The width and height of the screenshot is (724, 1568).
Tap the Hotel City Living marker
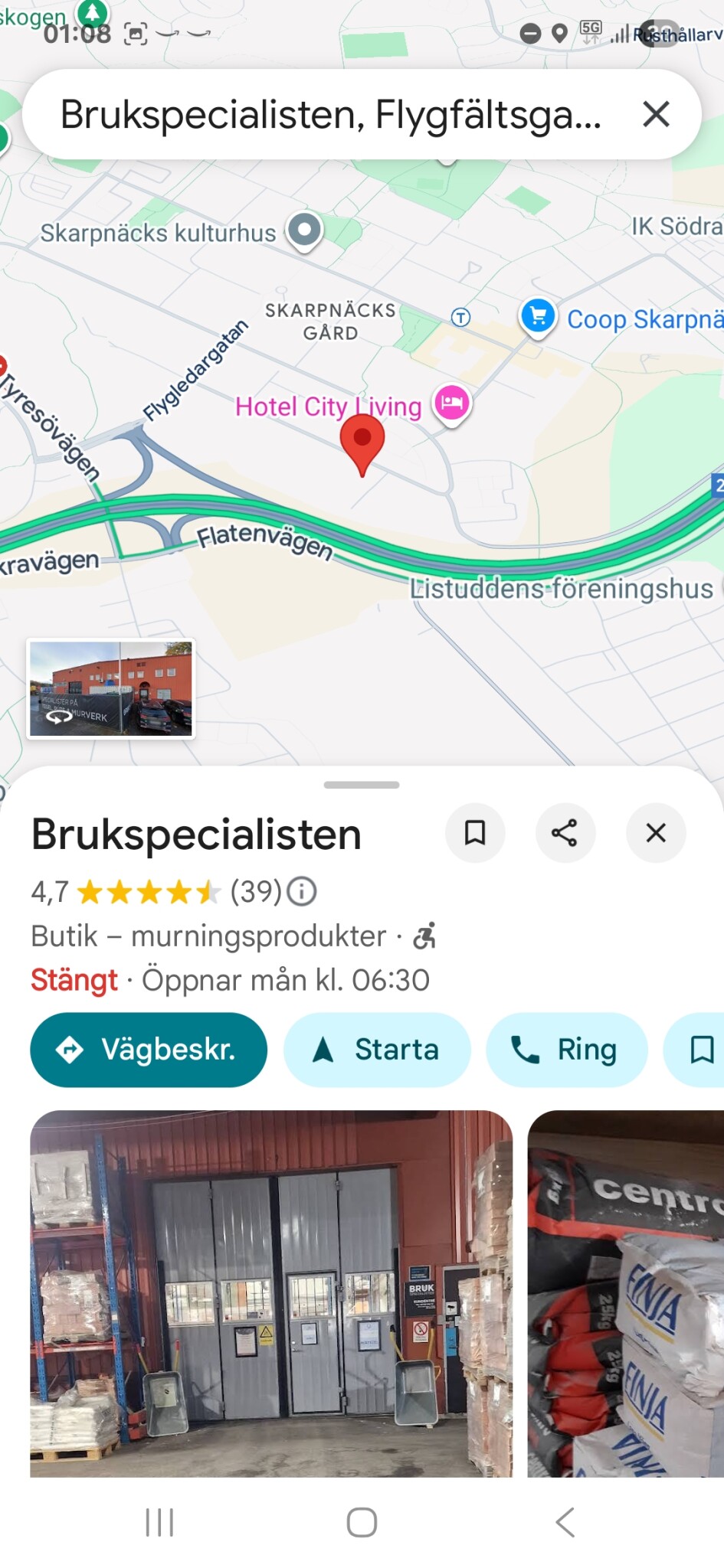pyautogui.click(x=452, y=403)
